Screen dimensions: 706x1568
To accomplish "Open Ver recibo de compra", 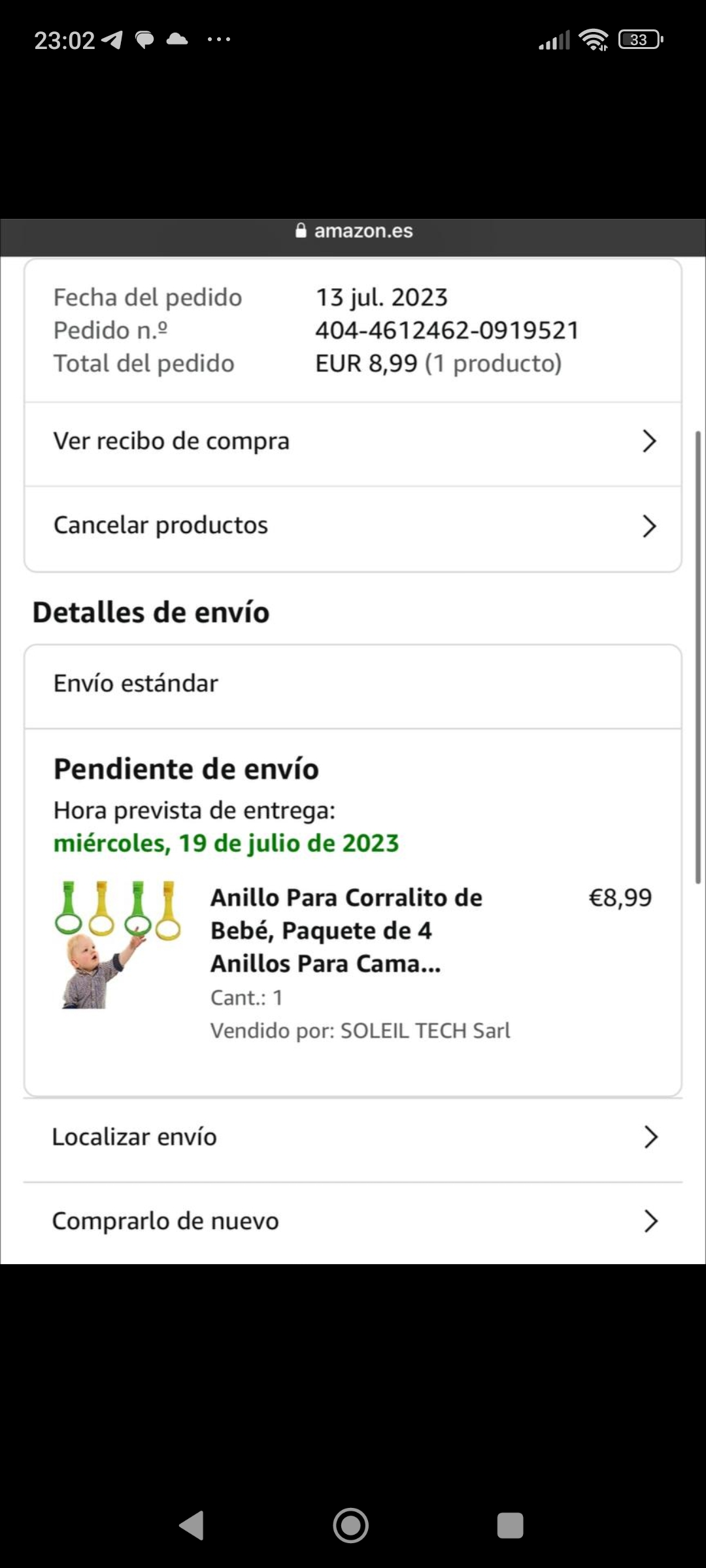I will [x=353, y=442].
